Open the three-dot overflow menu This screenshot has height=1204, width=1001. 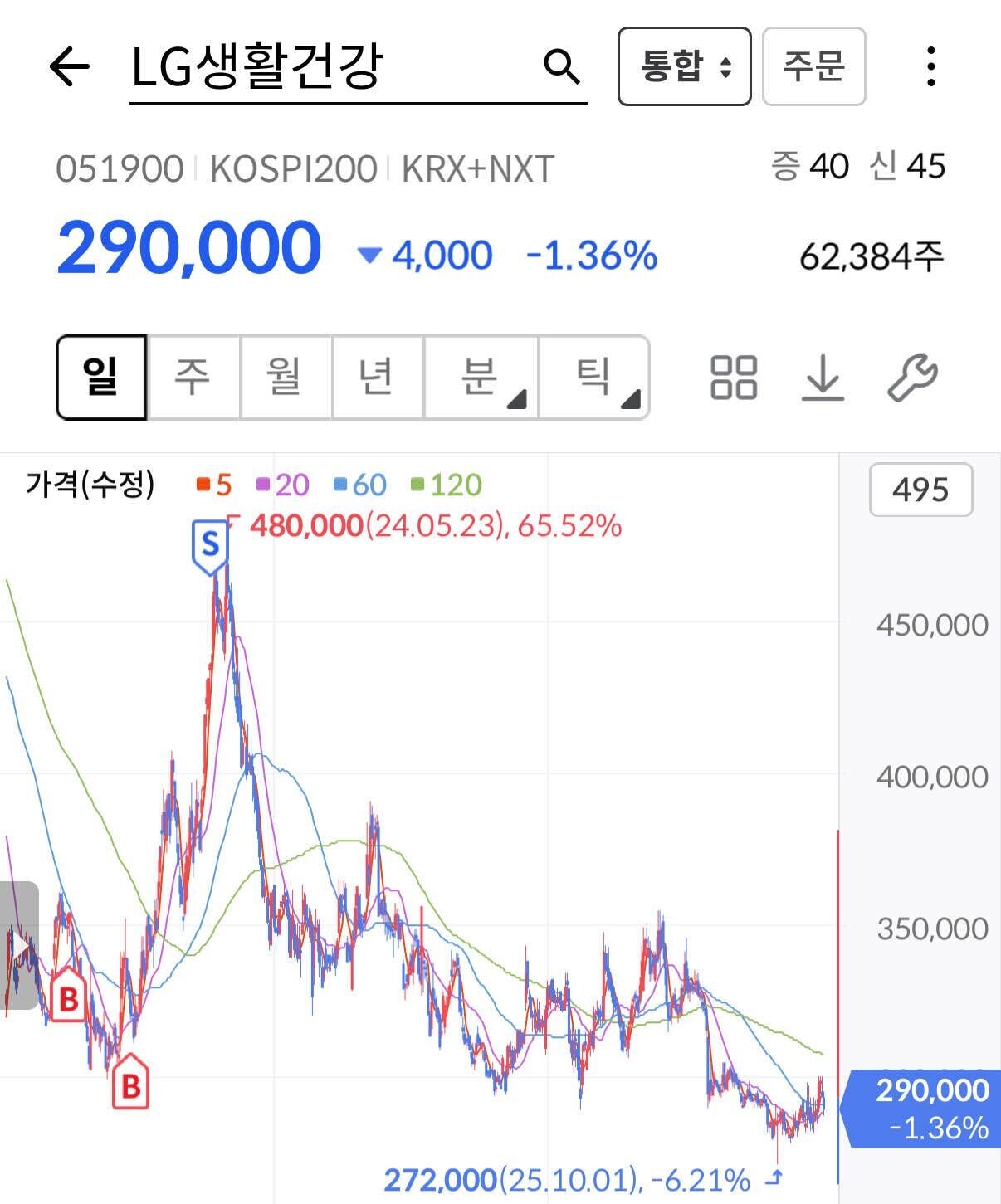930,66
